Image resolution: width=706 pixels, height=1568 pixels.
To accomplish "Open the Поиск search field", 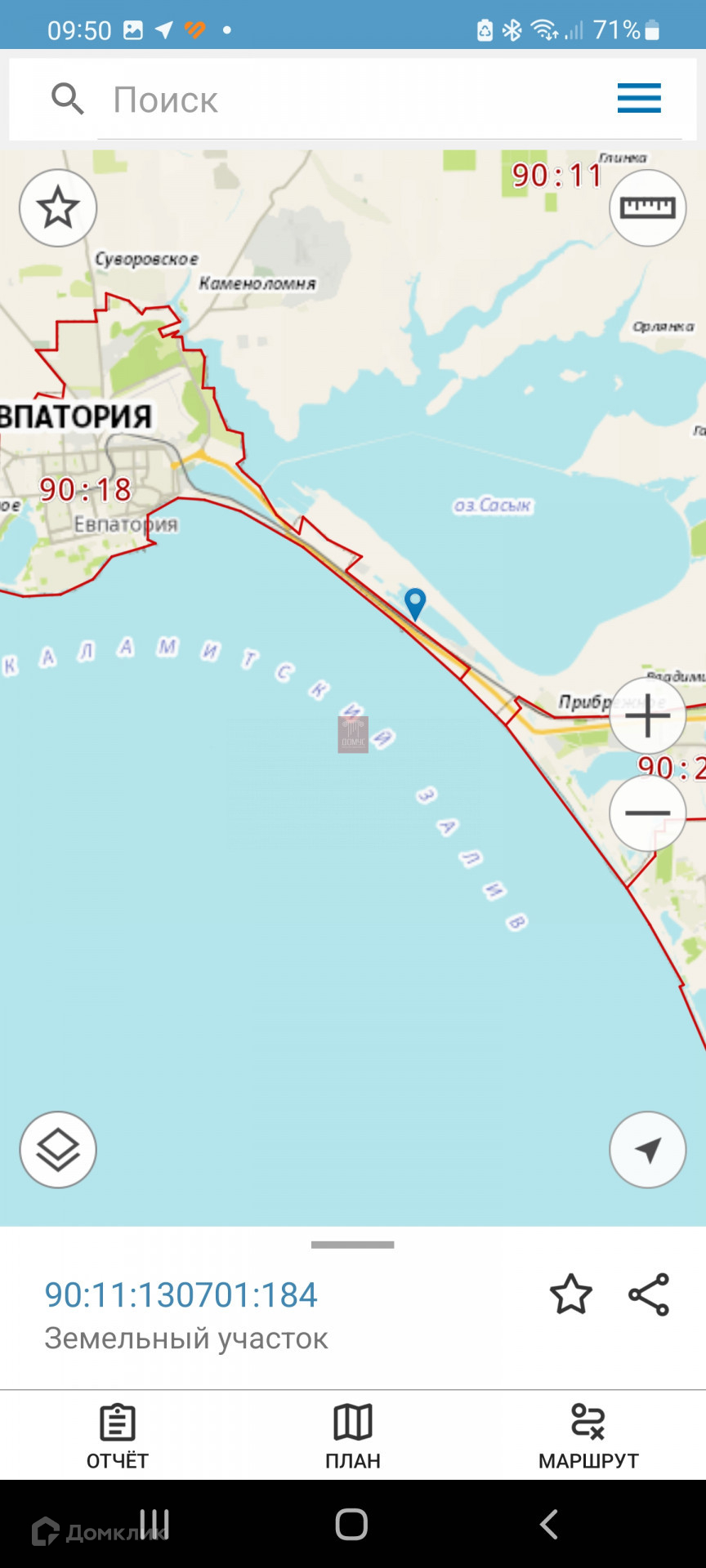I will click(x=343, y=100).
